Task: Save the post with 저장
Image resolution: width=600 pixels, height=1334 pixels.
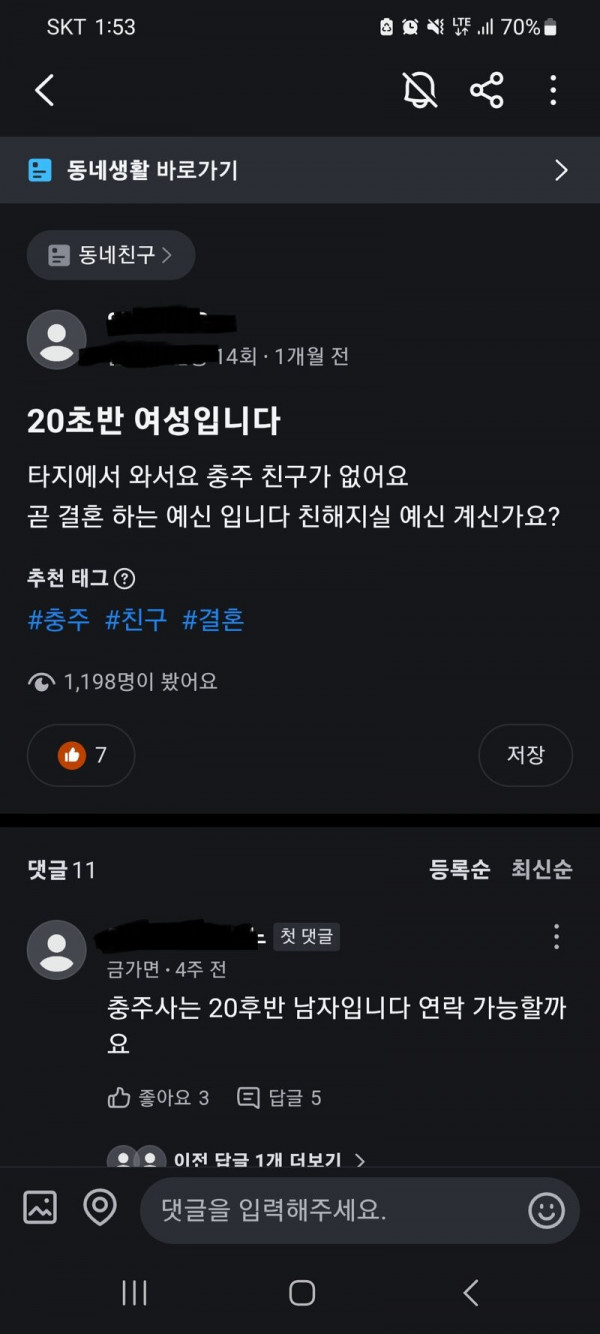Action: coord(525,755)
